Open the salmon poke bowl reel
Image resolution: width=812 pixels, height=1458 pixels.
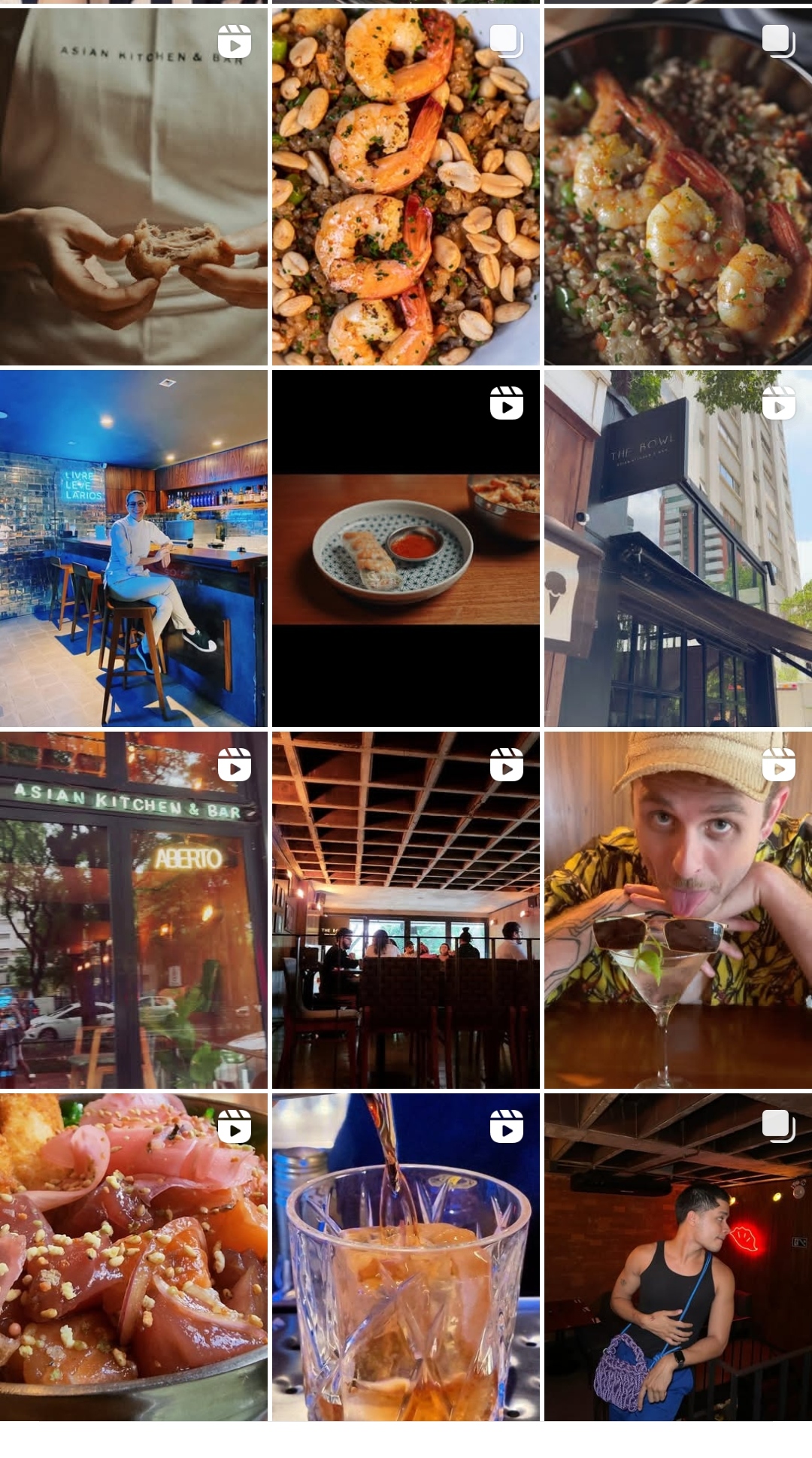coord(134,1256)
